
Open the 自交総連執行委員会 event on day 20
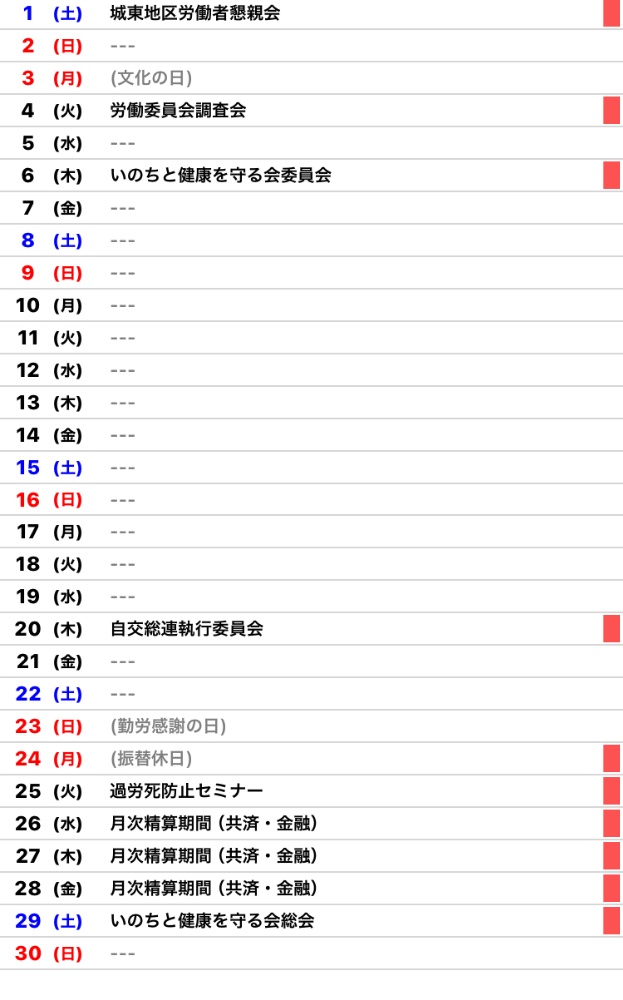(x=187, y=629)
